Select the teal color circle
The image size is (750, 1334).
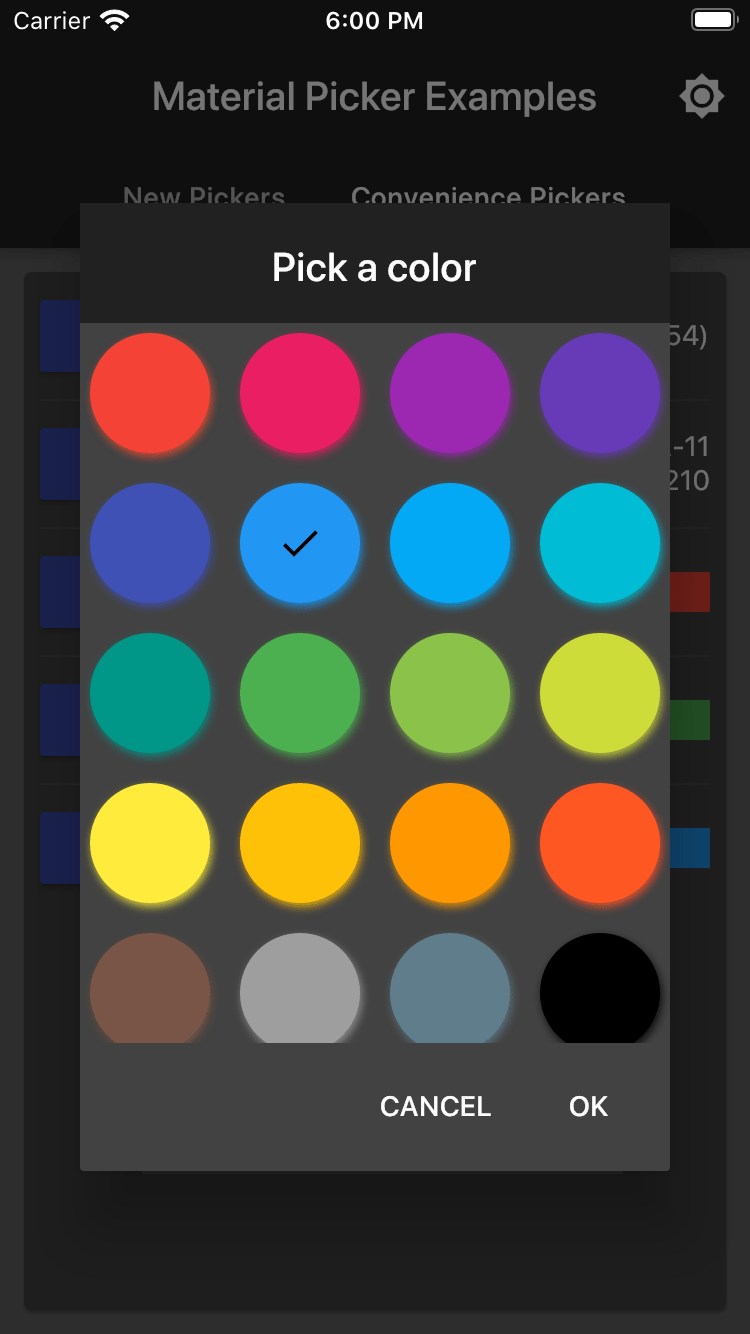[x=150, y=693]
